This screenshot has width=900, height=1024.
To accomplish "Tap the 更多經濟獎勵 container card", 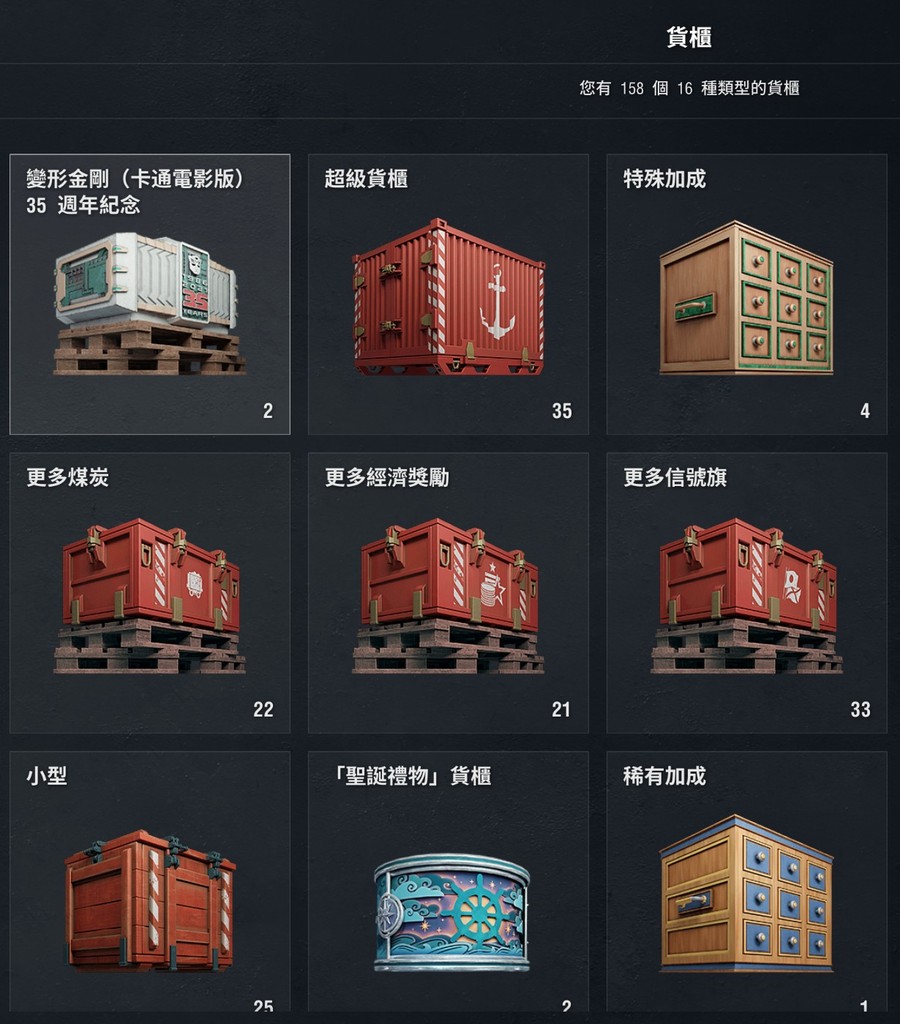I will (x=448, y=595).
